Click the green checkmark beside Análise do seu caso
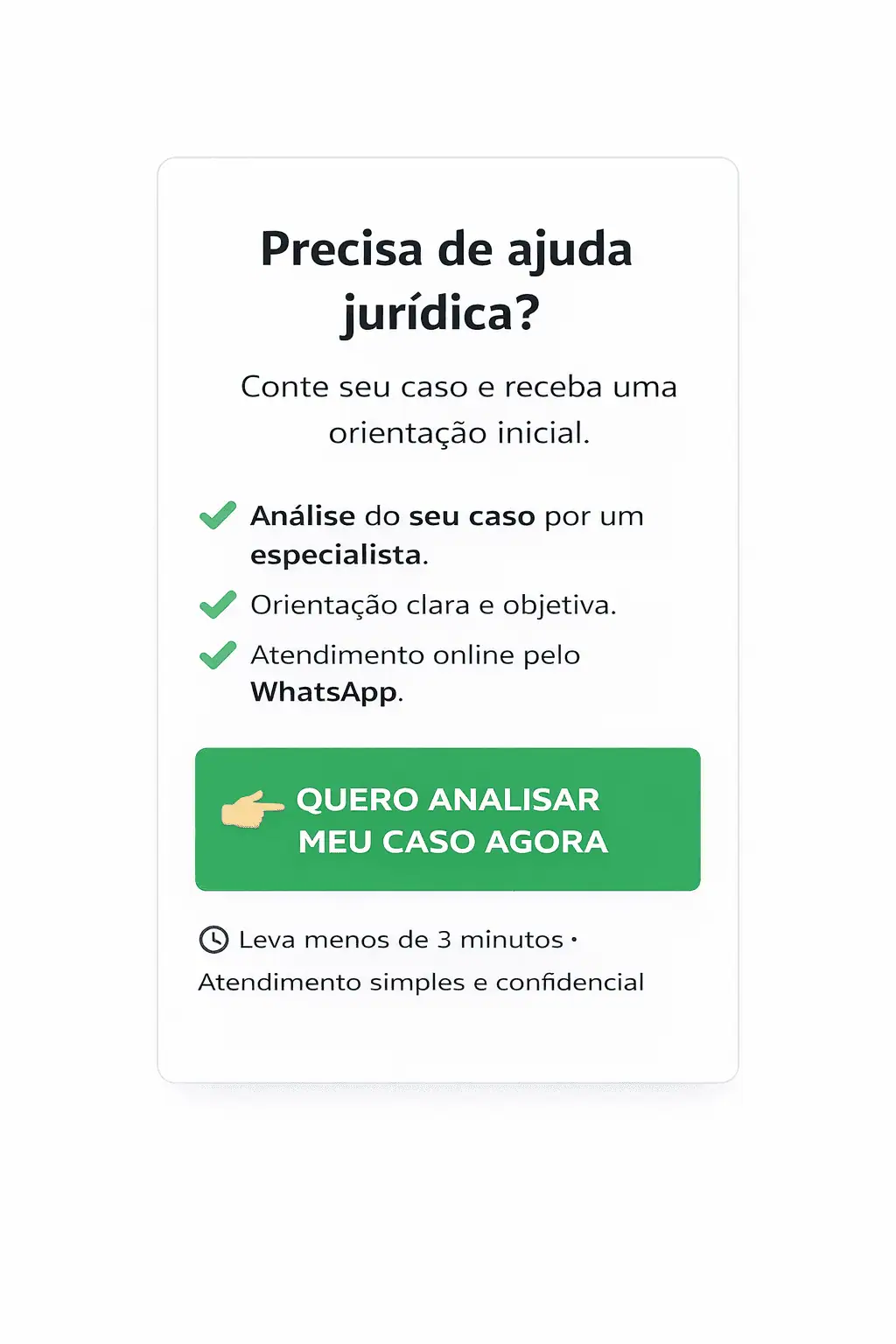Image resolution: width=896 pixels, height=1344 pixels. (x=219, y=516)
